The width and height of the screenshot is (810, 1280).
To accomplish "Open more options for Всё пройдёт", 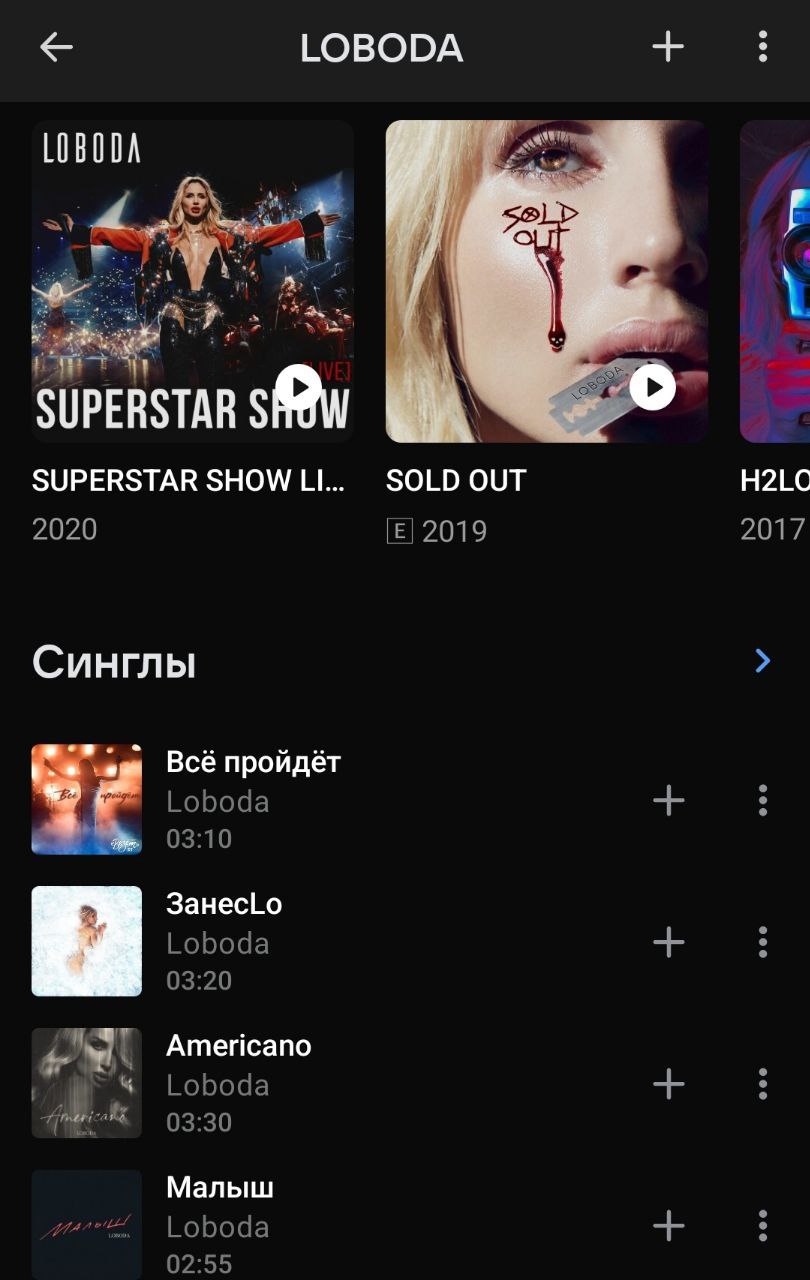I will point(763,800).
